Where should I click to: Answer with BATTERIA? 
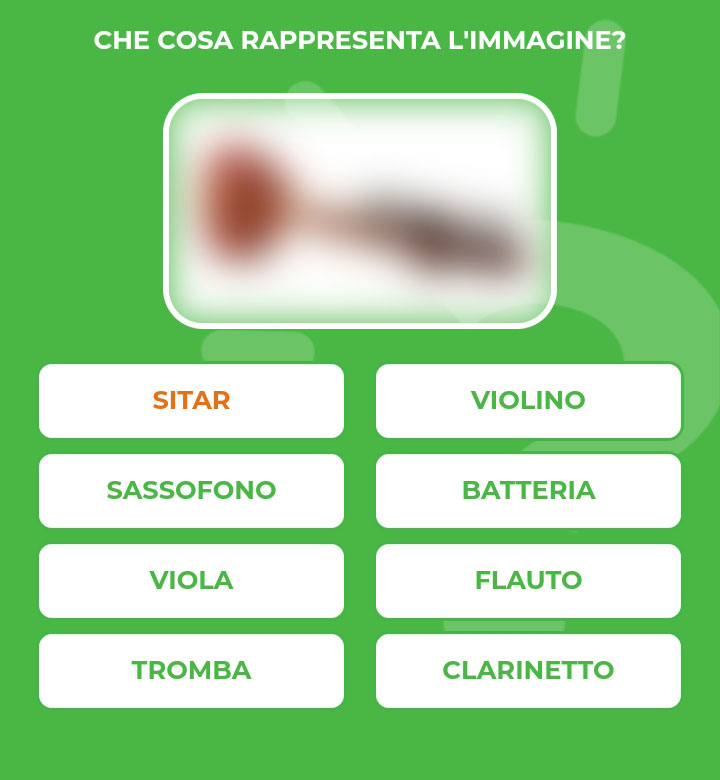click(528, 490)
